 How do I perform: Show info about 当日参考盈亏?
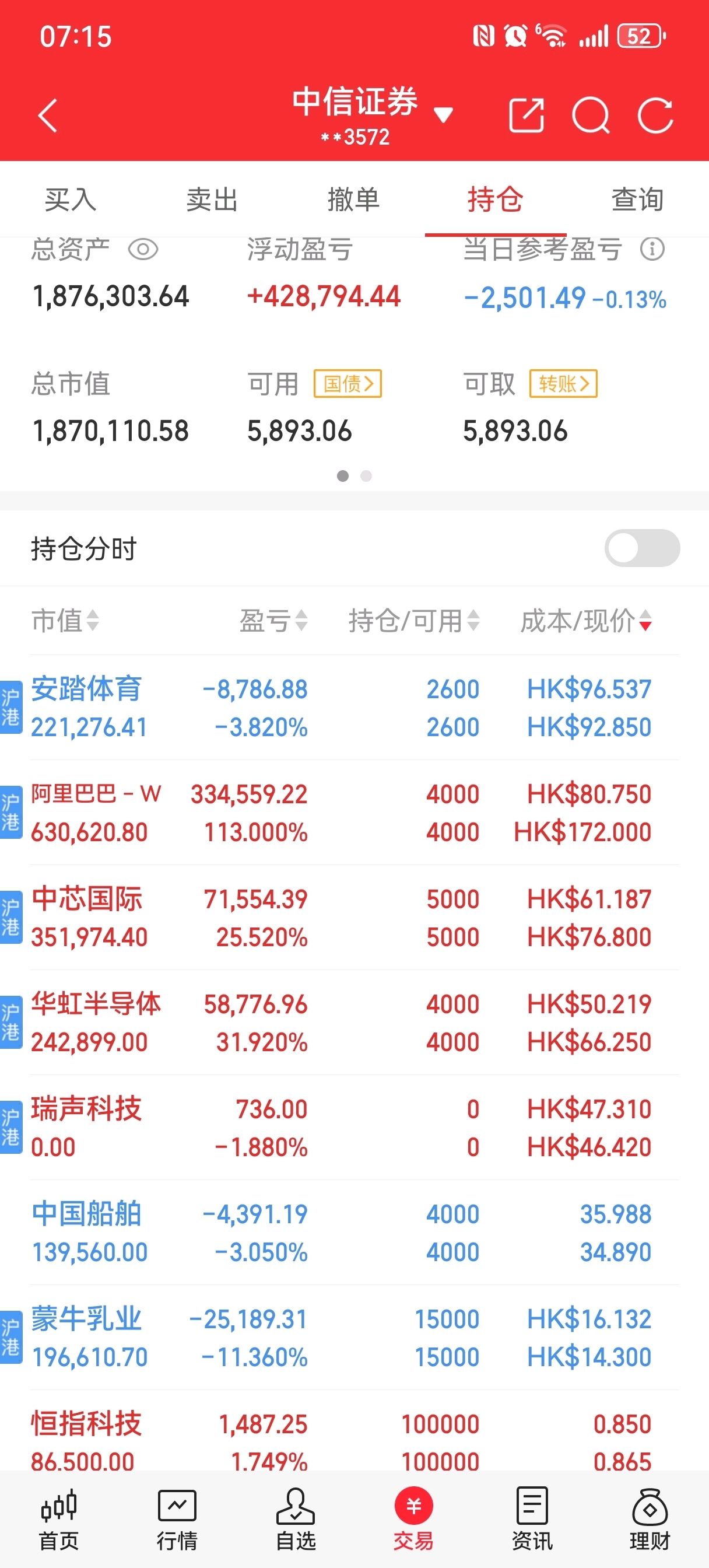click(652, 249)
